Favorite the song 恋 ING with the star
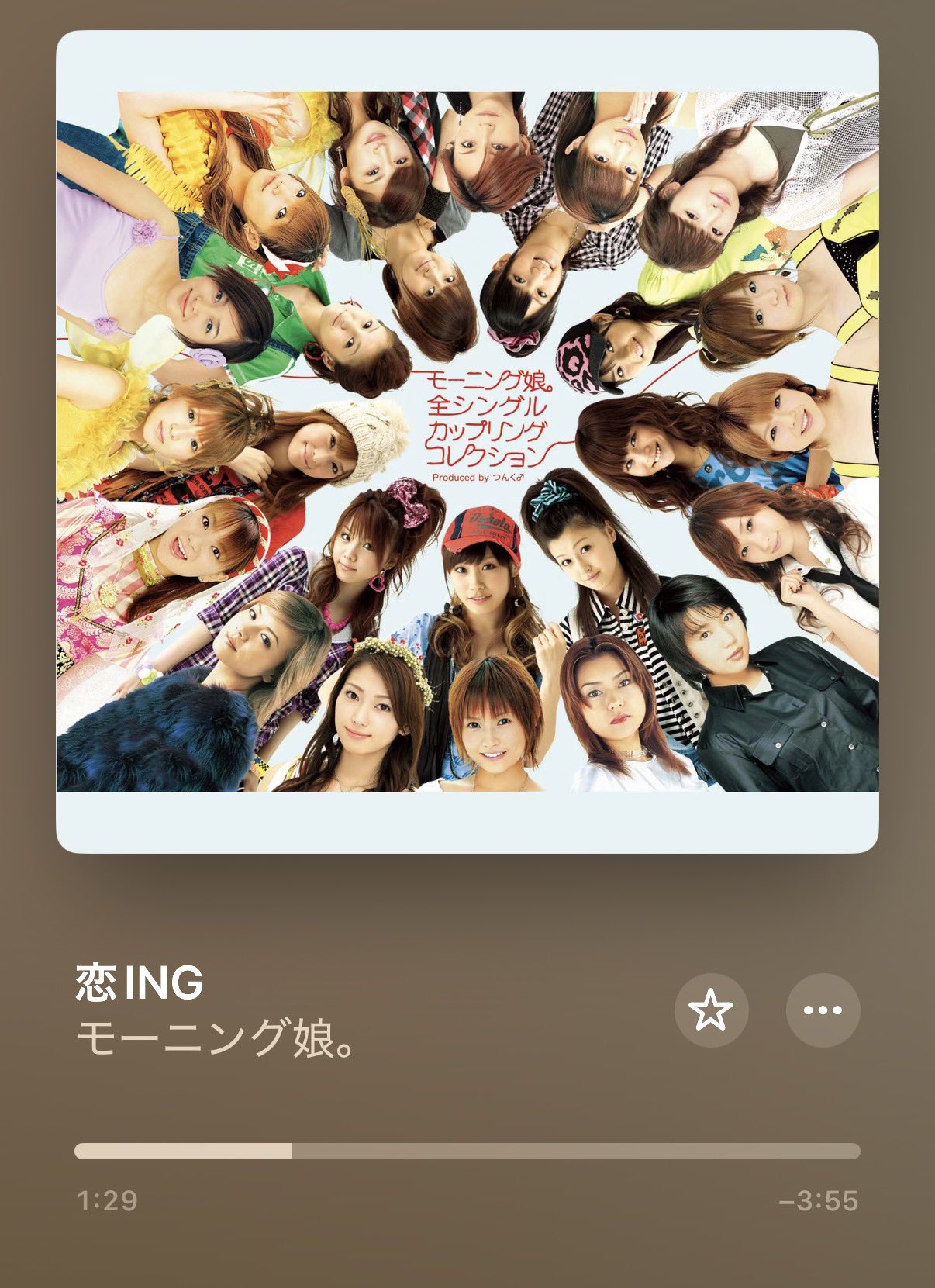 click(x=711, y=1010)
